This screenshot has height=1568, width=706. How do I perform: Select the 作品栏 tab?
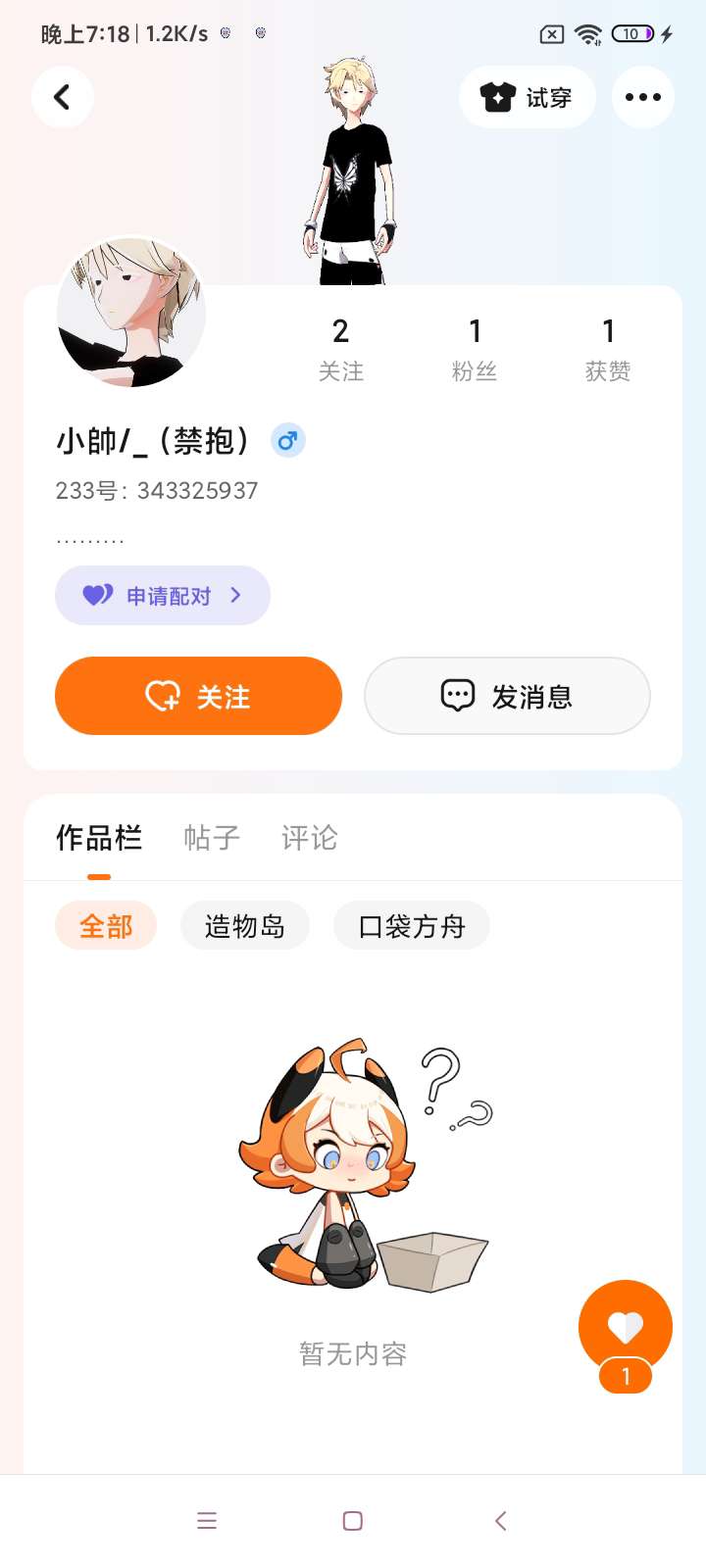click(99, 838)
